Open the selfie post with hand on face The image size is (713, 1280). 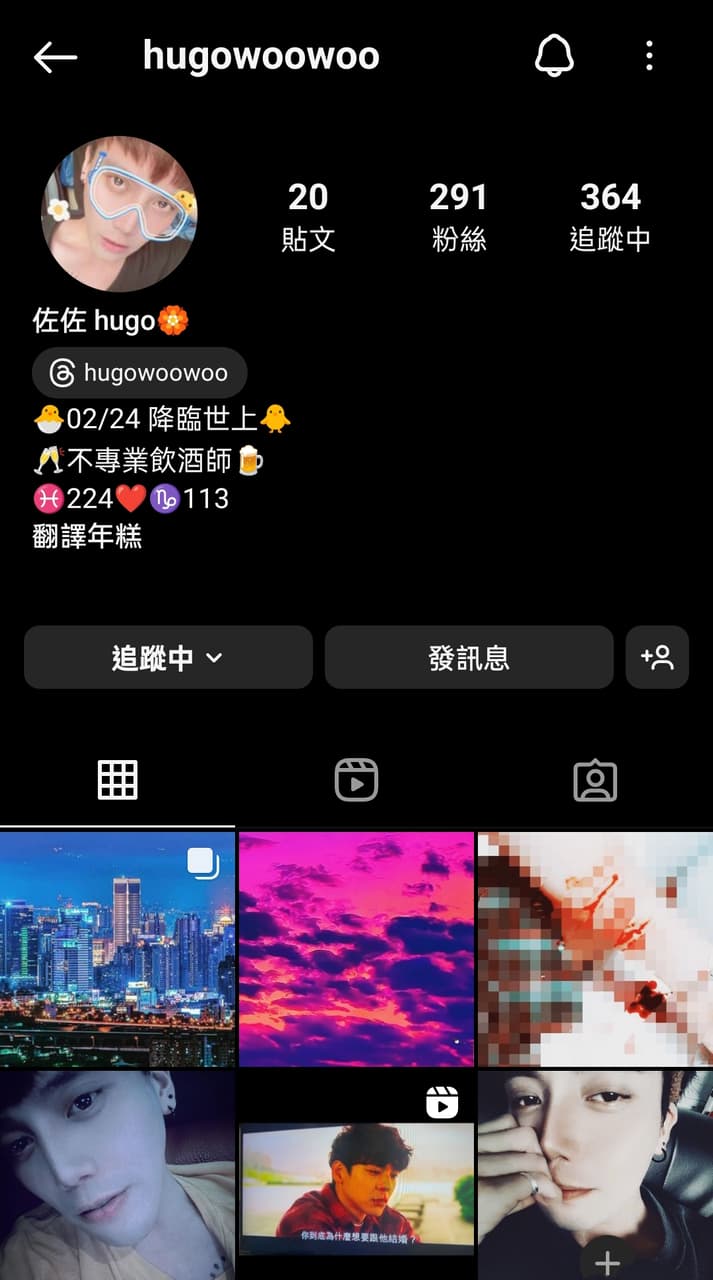pos(595,1175)
